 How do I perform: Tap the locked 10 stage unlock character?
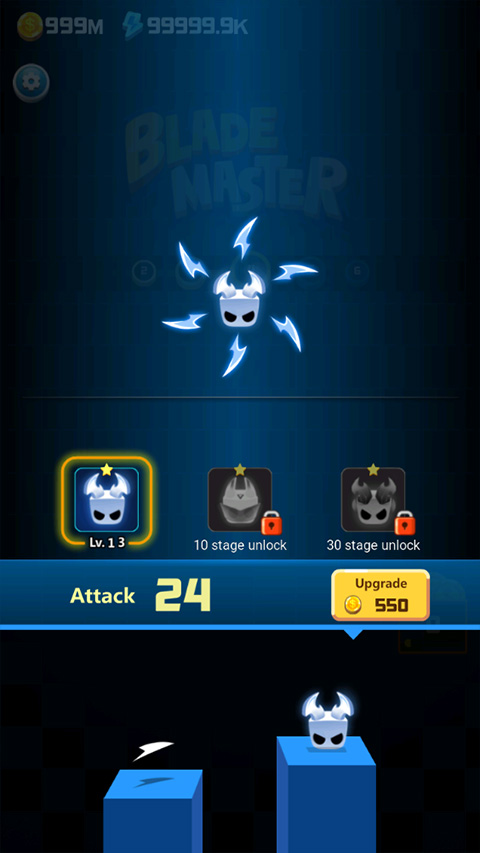(240, 499)
